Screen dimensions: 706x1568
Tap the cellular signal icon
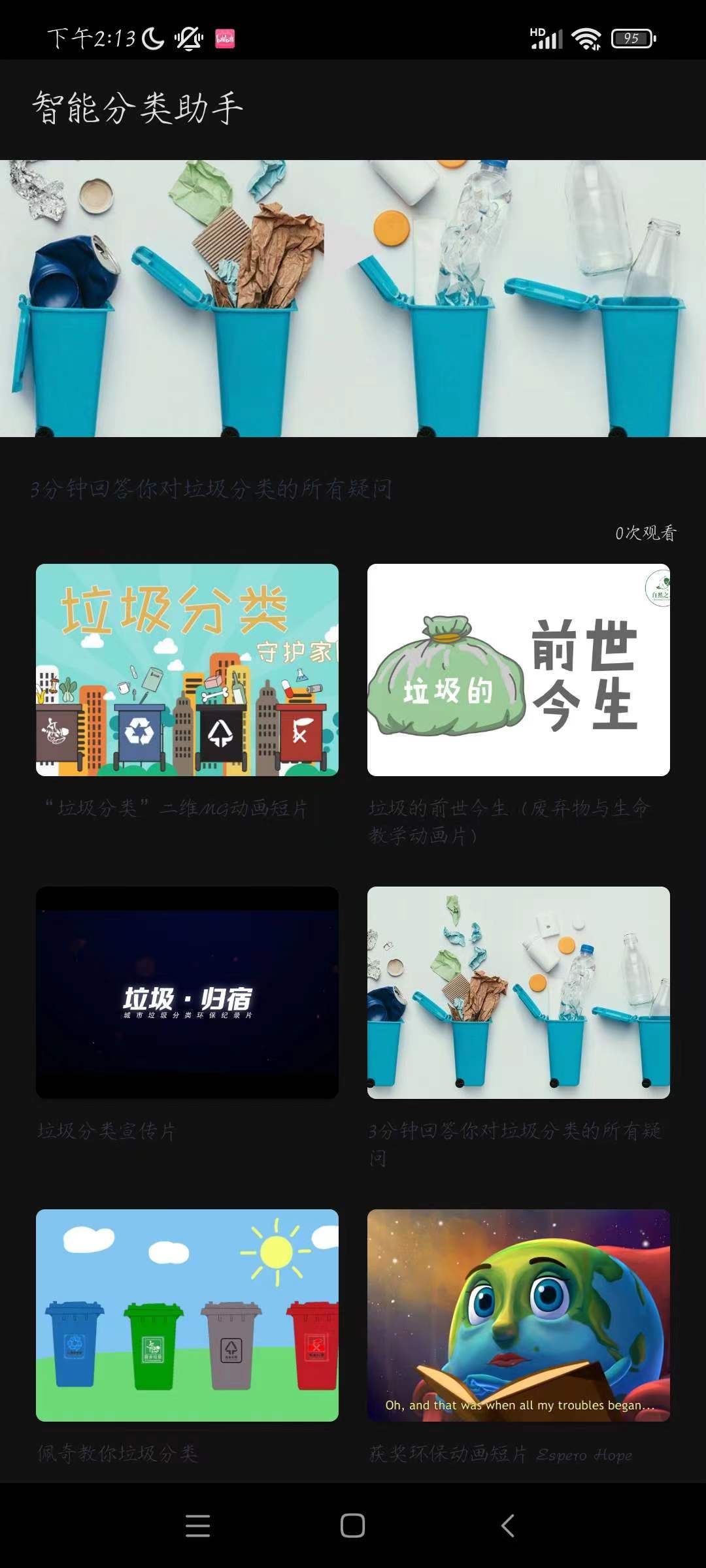548,39
